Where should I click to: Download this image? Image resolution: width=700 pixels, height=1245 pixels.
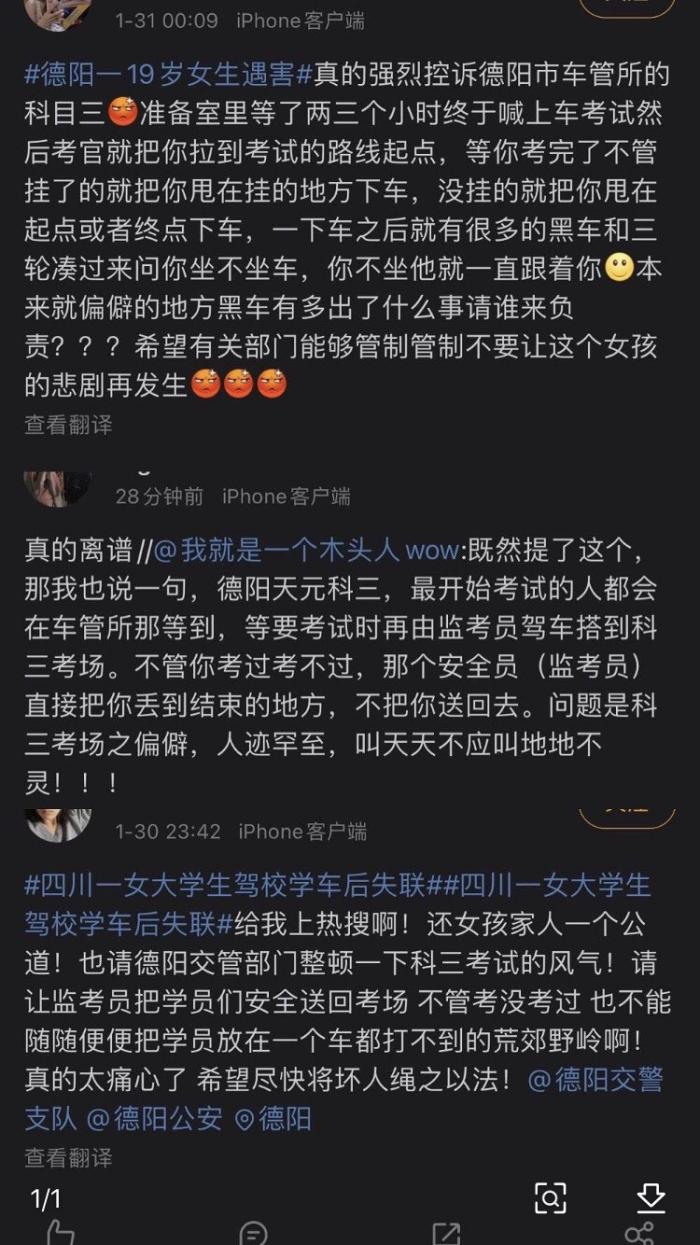click(651, 1197)
